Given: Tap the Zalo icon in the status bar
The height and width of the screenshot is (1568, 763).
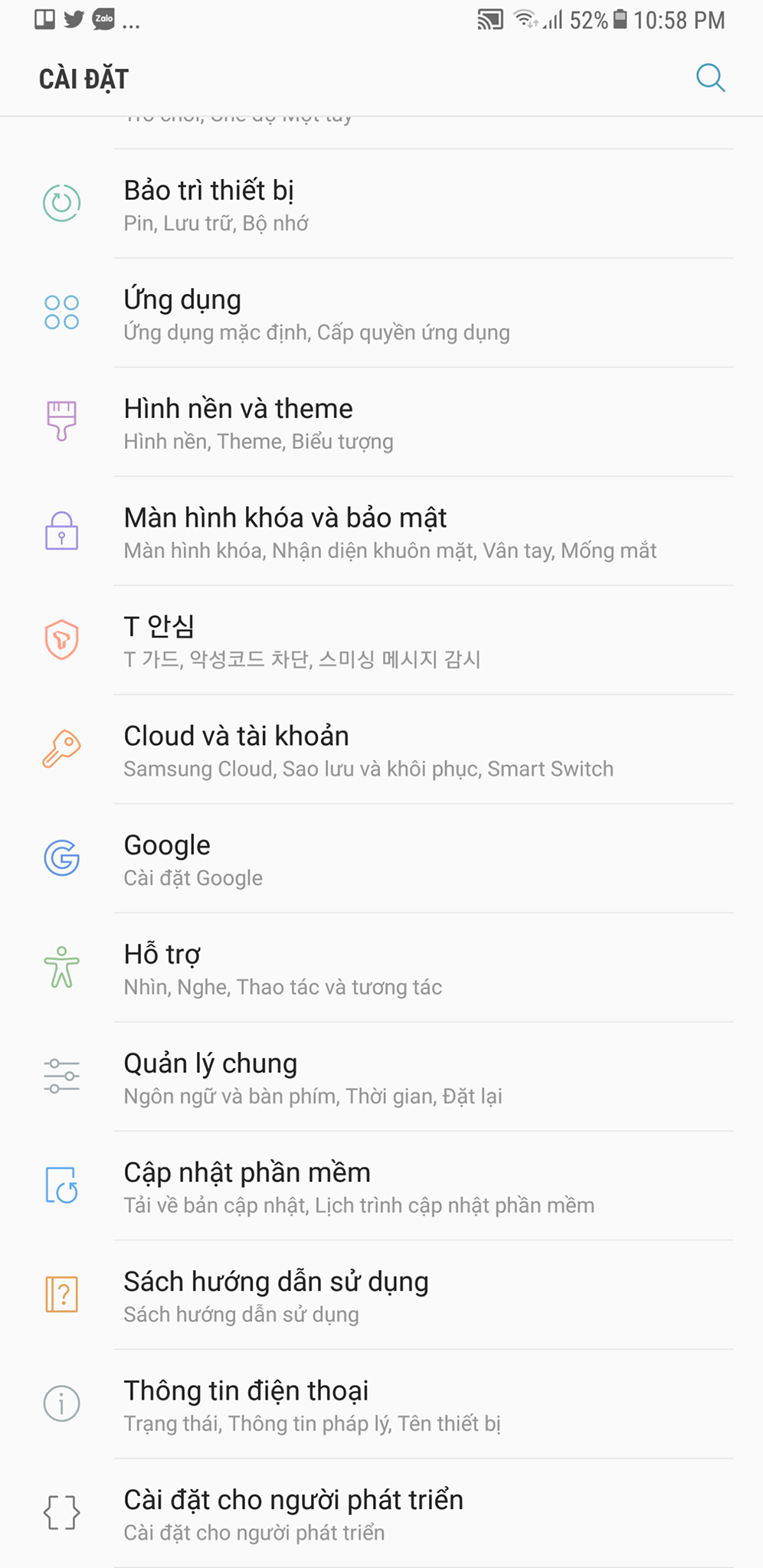Looking at the screenshot, I should tap(102, 18).
